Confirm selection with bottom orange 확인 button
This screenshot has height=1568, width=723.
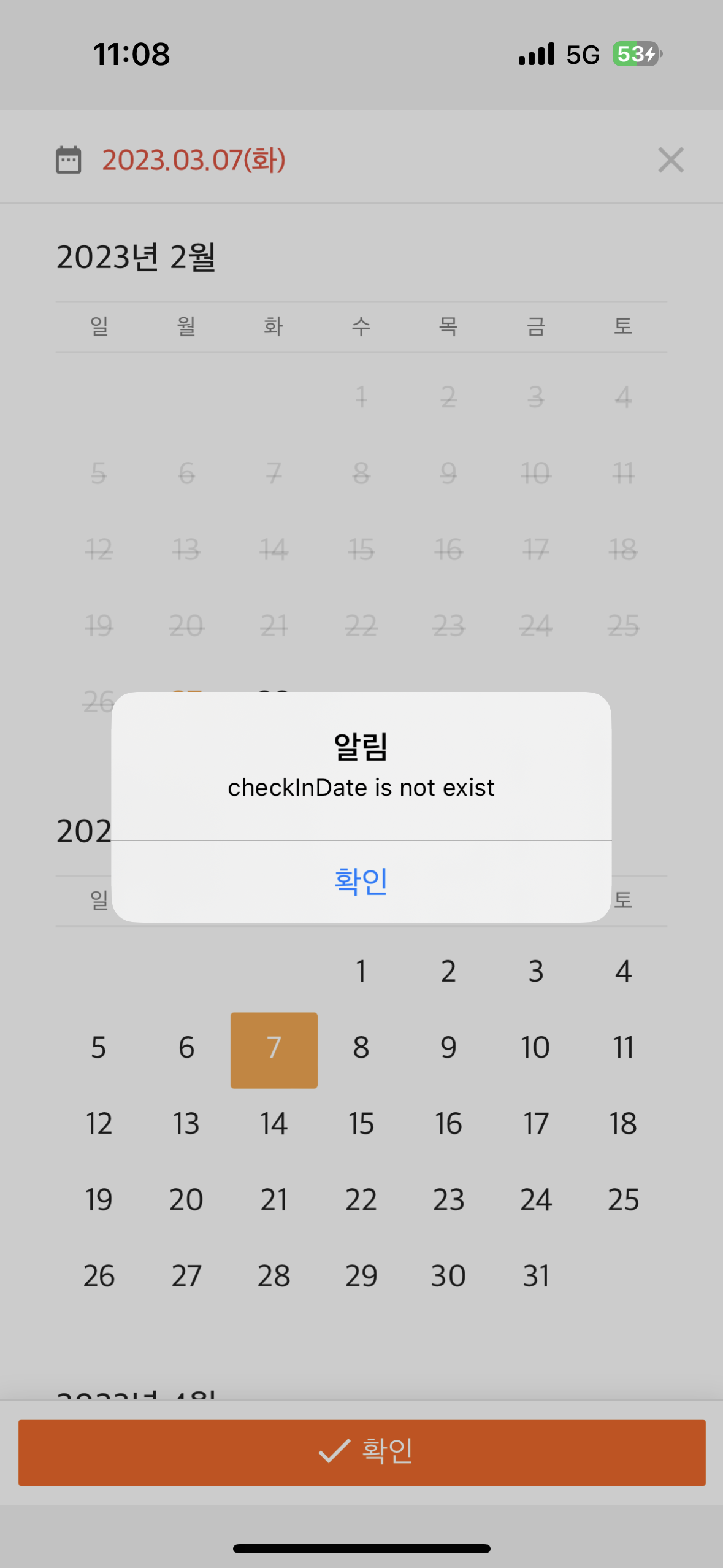(x=361, y=1451)
